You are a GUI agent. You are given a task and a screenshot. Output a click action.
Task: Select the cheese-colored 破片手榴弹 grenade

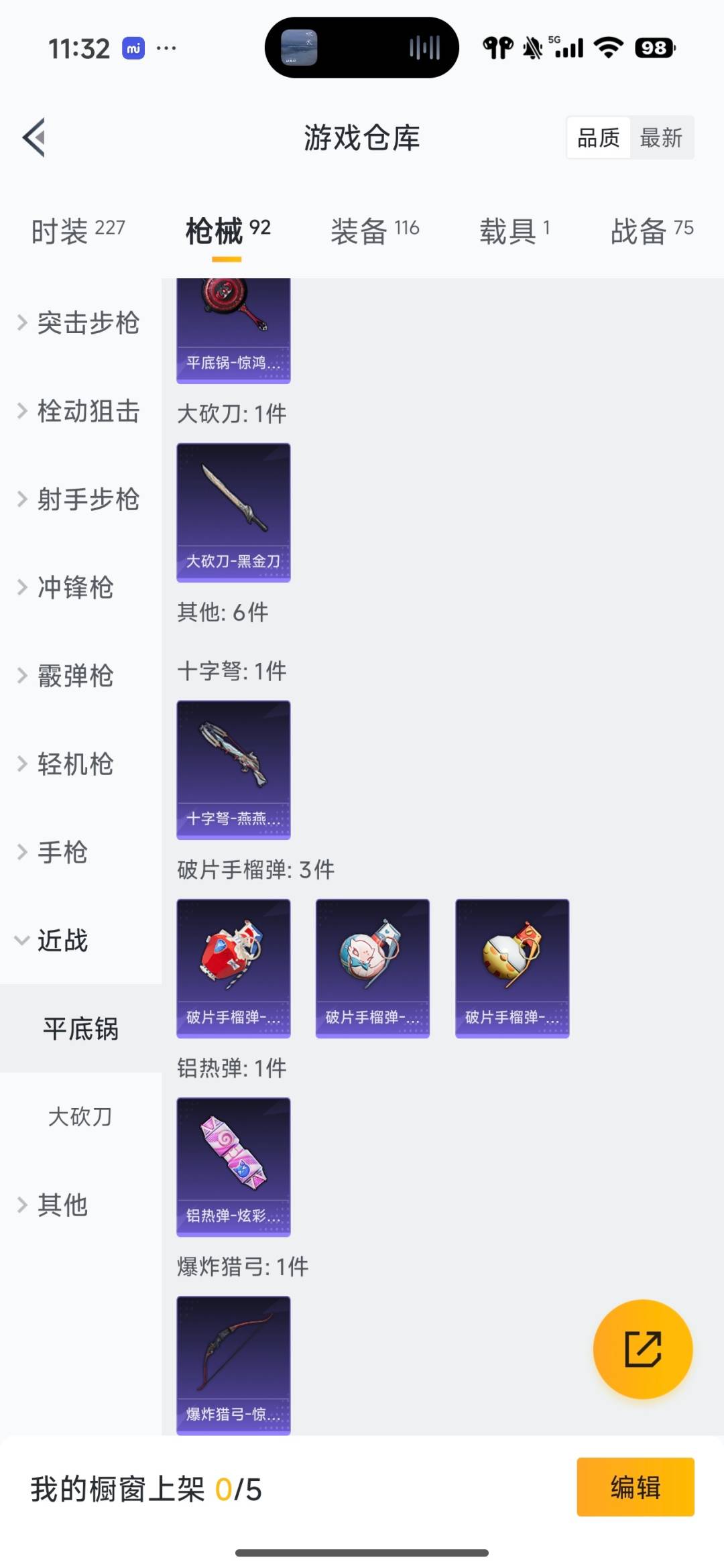(511, 967)
